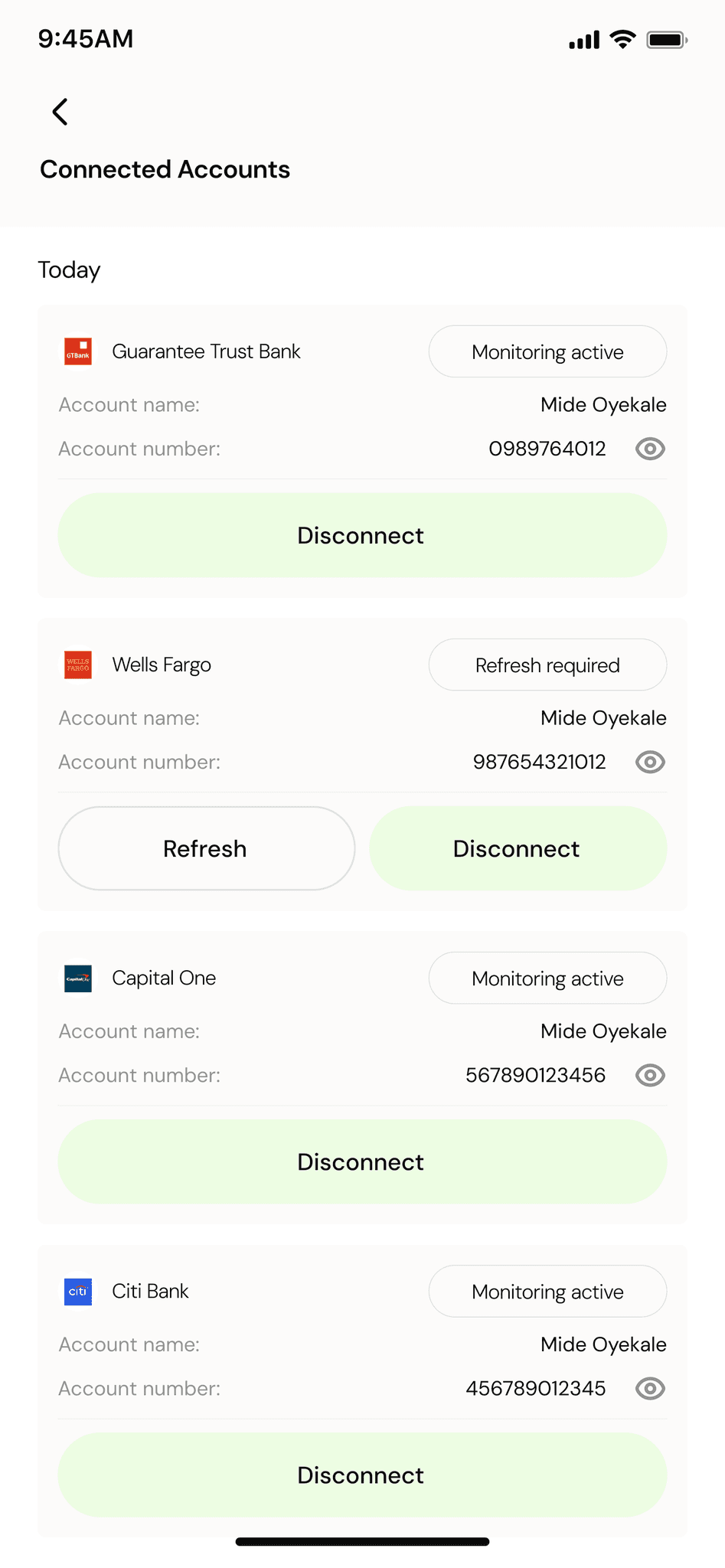
Task: Disconnect the Guarantee Trust Bank account
Action: click(x=362, y=535)
